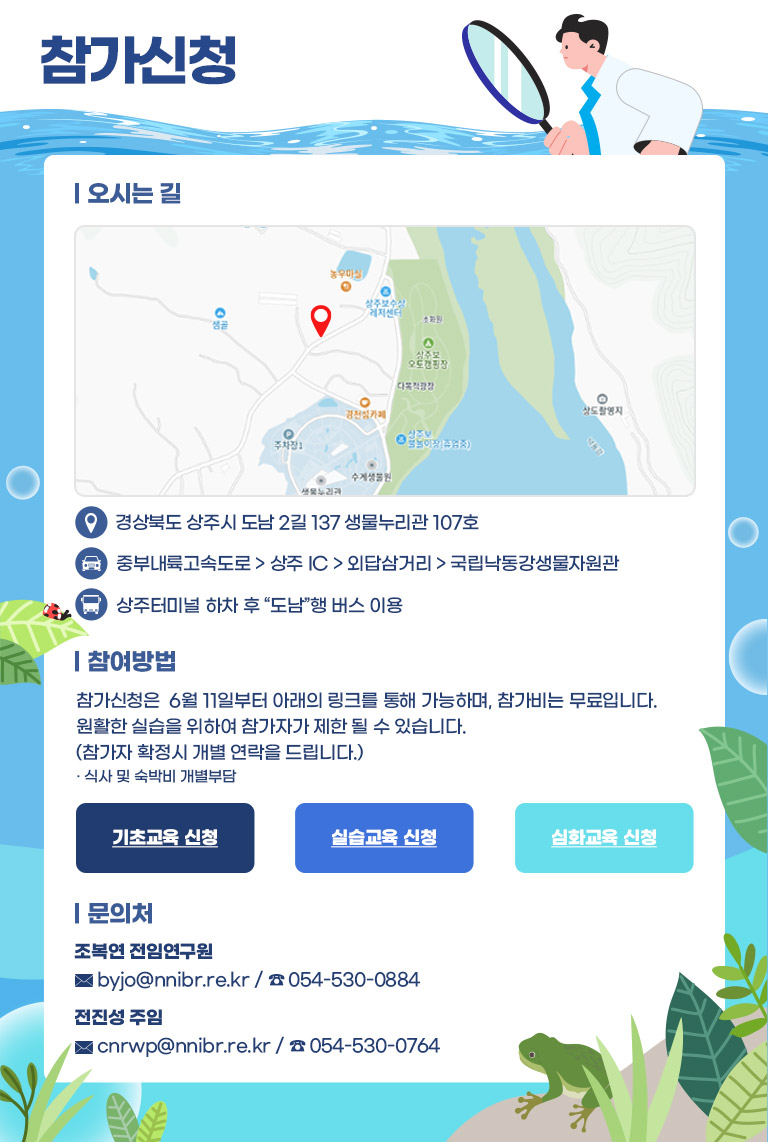The width and height of the screenshot is (768, 1142).
Task: Open the 심화교육 신청 application link
Action: (603, 838)
